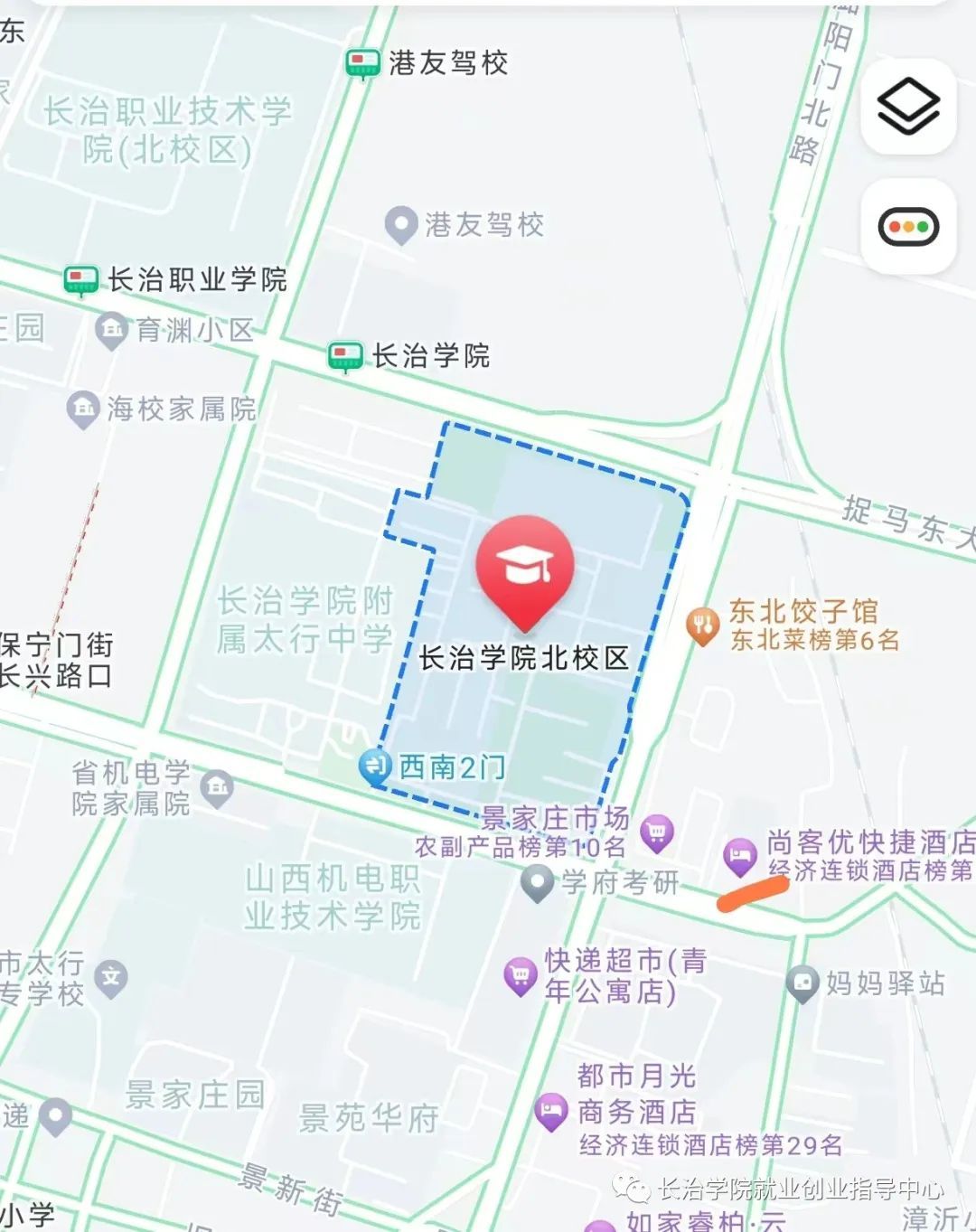Open the 长治职业学院 bus stop

click(81, 280)
